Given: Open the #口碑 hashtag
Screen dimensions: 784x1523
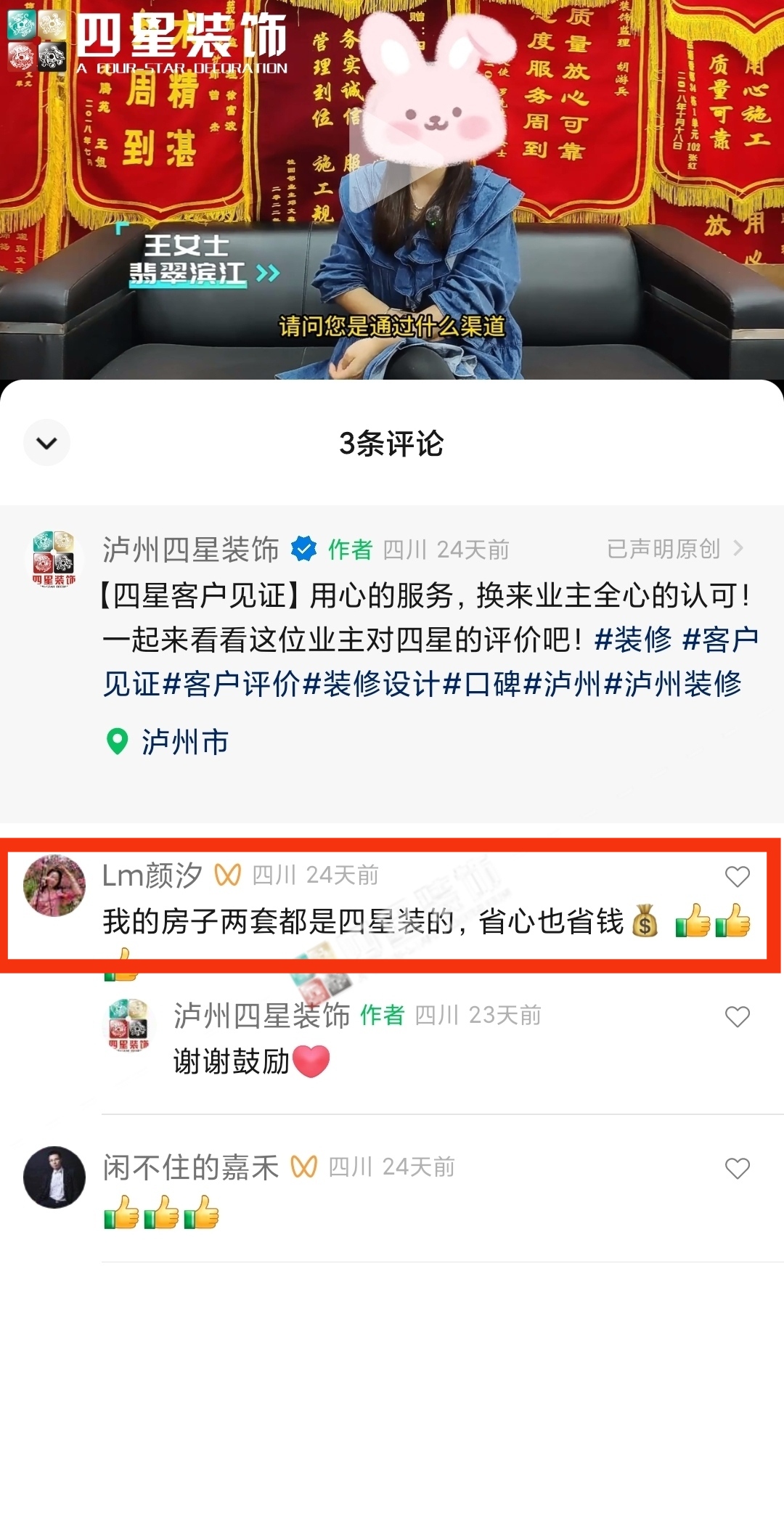Looking at the screenshot, I should tap(482, 684).
